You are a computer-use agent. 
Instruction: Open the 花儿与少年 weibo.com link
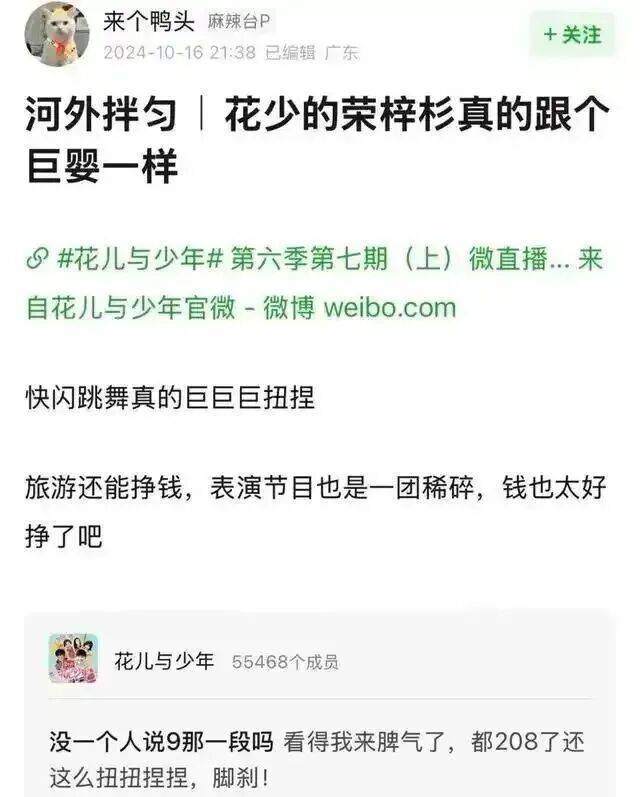point(316,283)
